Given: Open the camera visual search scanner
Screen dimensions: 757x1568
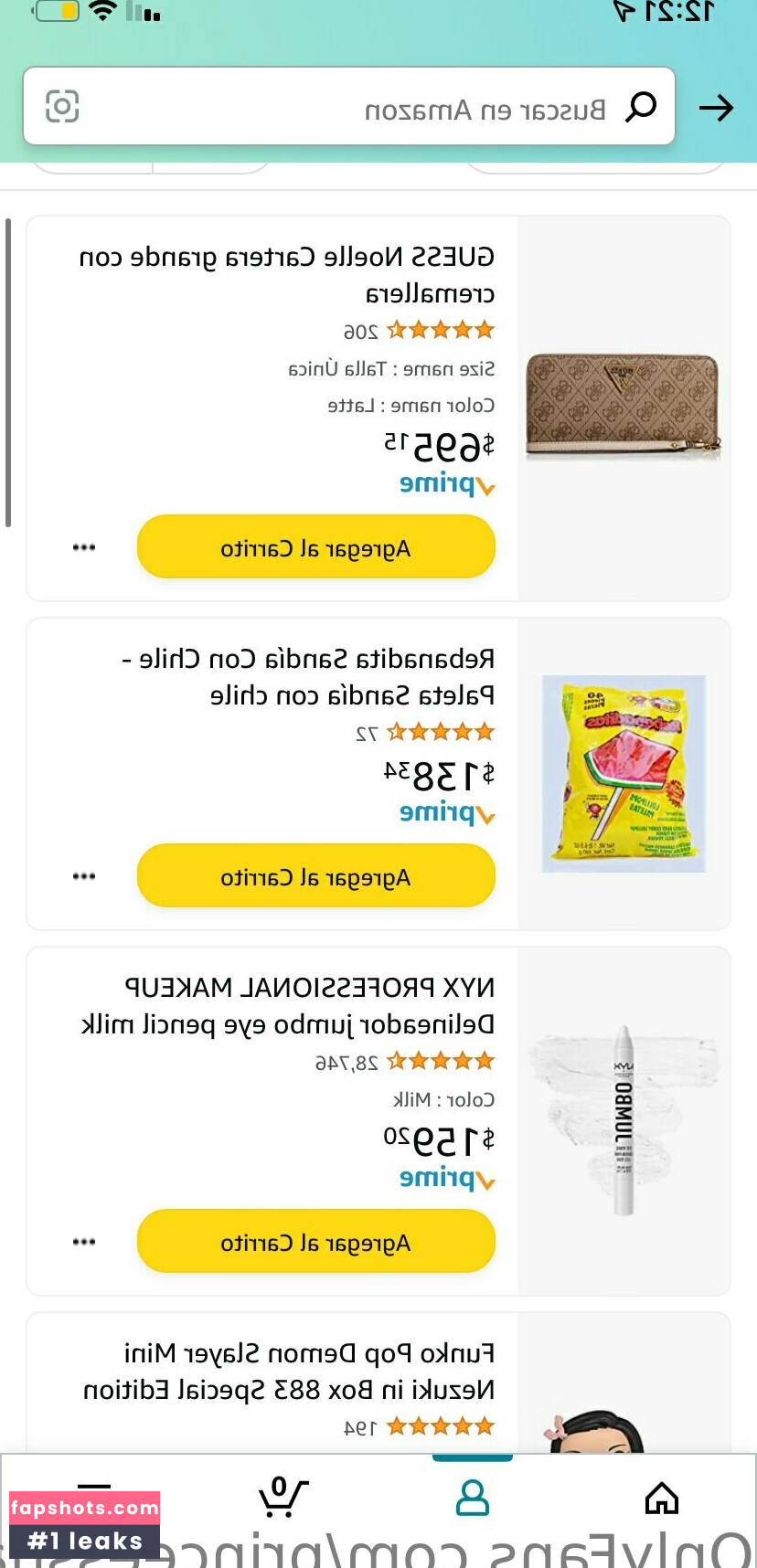Looking at the screenshot, I should [60, 107].
